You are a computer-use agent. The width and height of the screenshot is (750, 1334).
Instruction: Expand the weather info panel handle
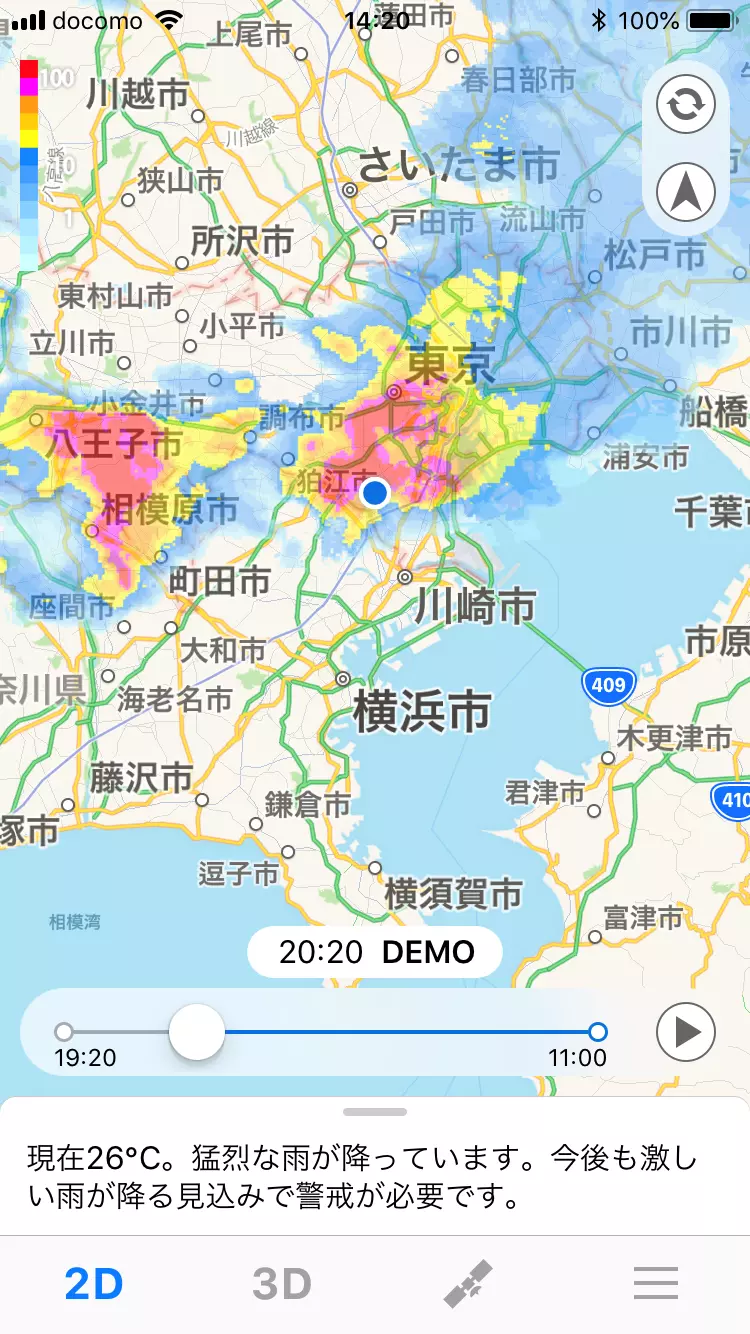[375, 1112]
